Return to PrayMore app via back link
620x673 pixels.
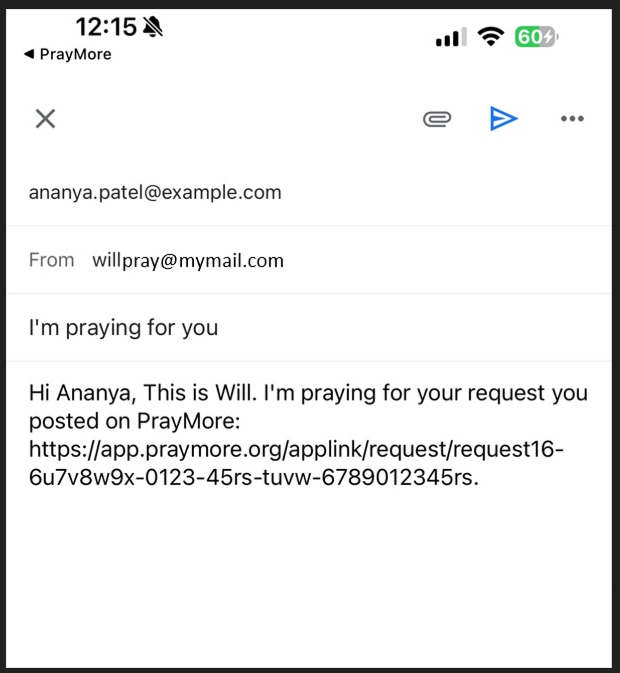click(68, 54)
